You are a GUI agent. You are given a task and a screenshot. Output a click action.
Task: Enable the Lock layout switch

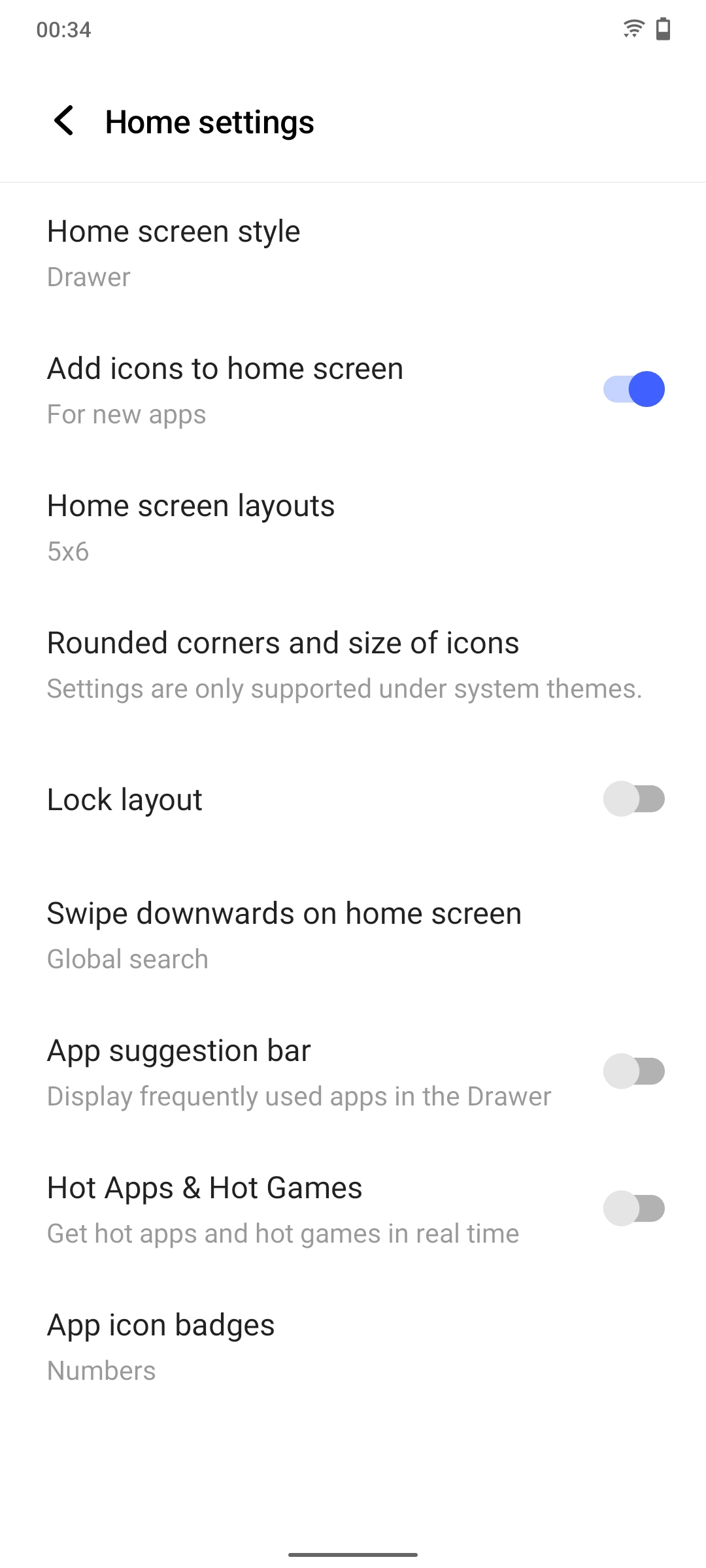[x=633, y=799]
